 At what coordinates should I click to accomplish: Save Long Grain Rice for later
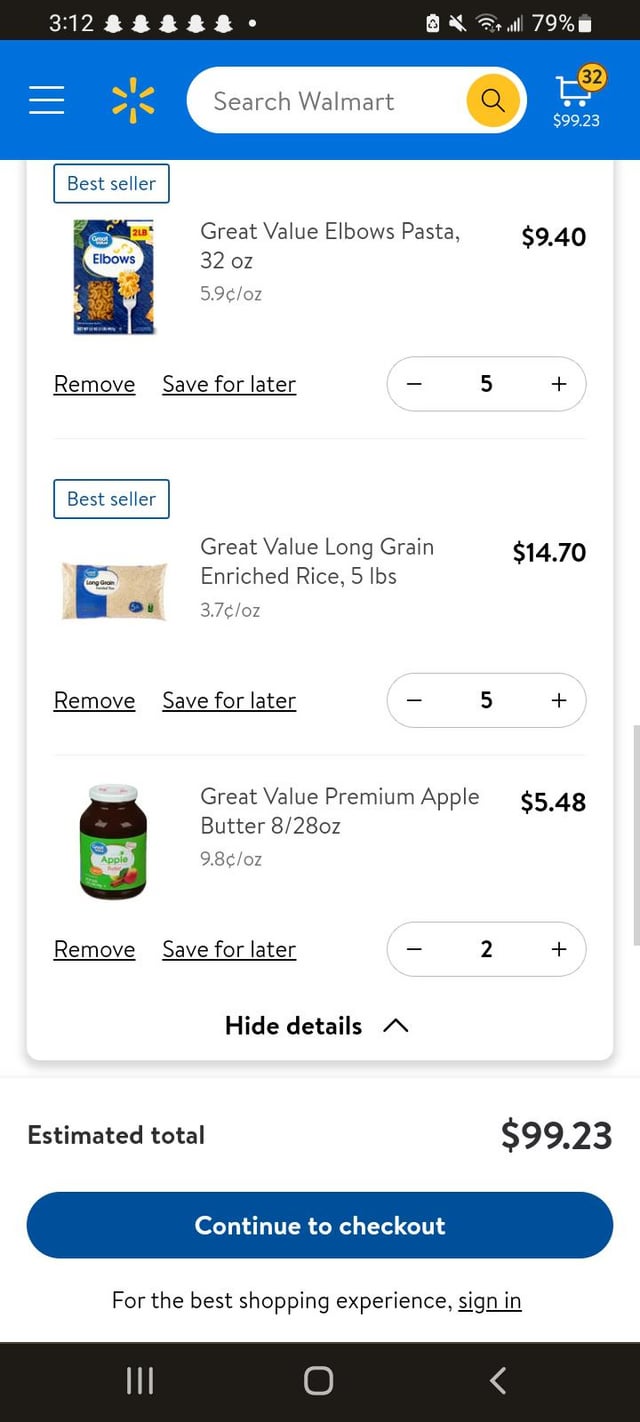coord(229,700)
